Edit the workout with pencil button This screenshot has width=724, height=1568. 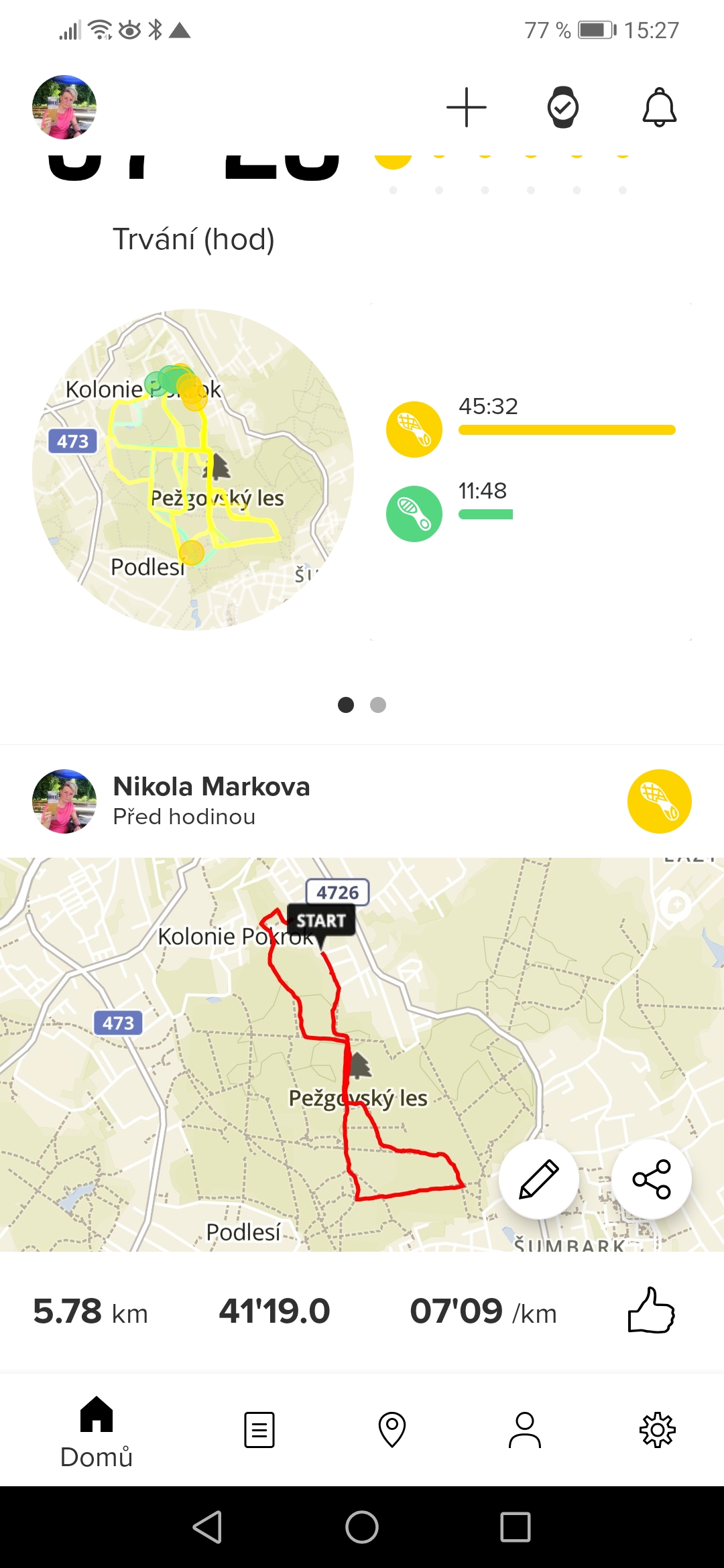(x=539, y=1179)
